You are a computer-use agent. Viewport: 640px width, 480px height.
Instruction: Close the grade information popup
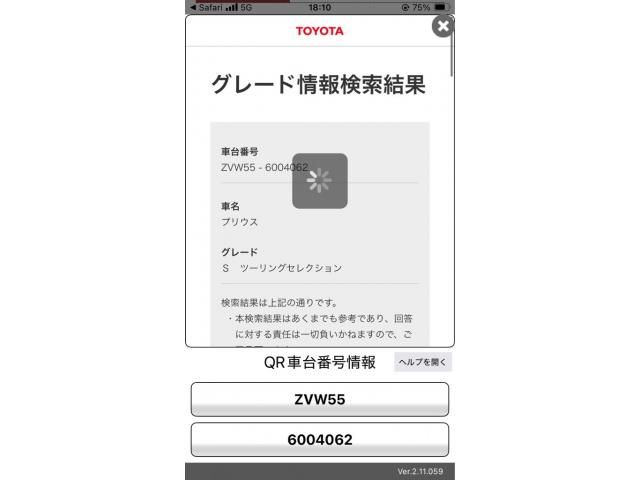pos(443,26)
